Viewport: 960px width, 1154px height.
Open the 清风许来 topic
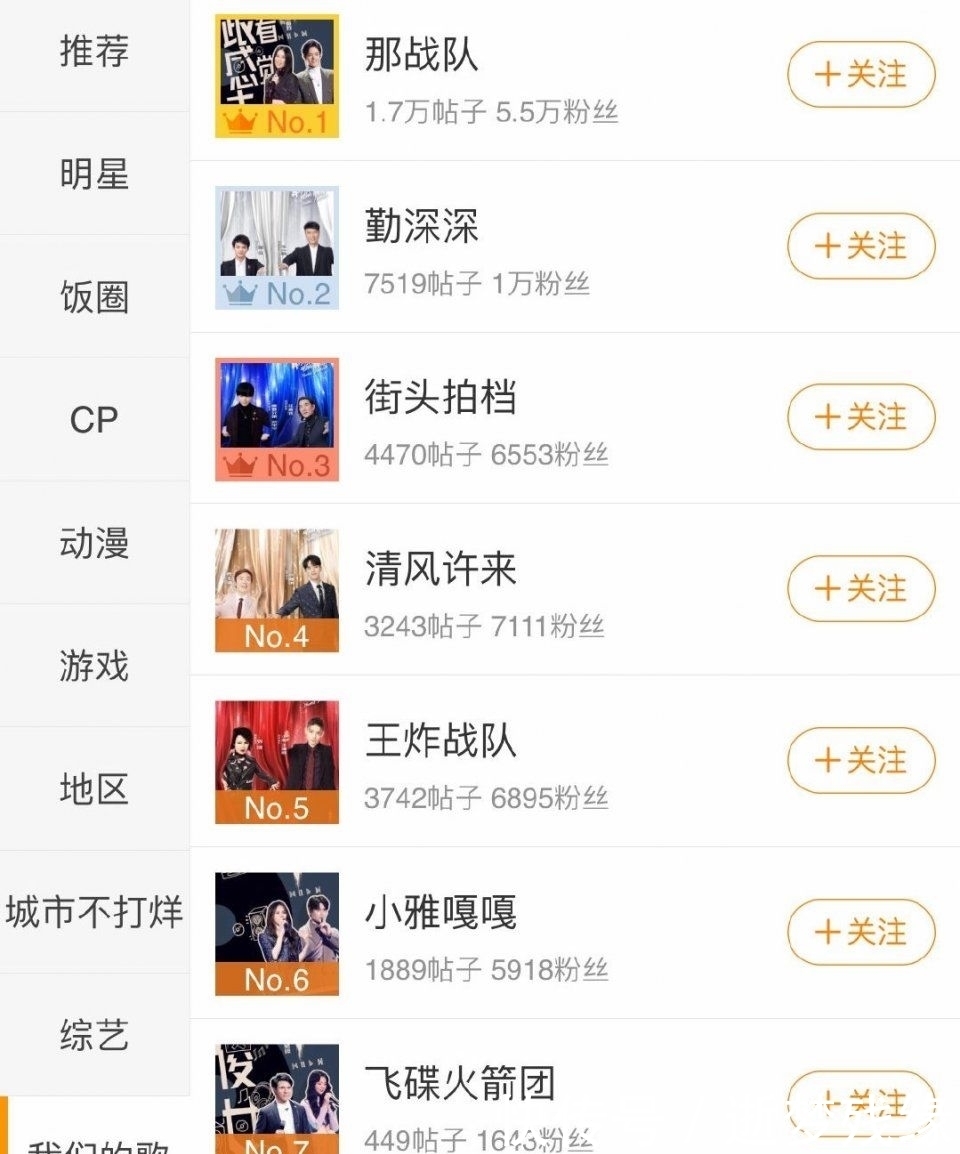(440, 570)
